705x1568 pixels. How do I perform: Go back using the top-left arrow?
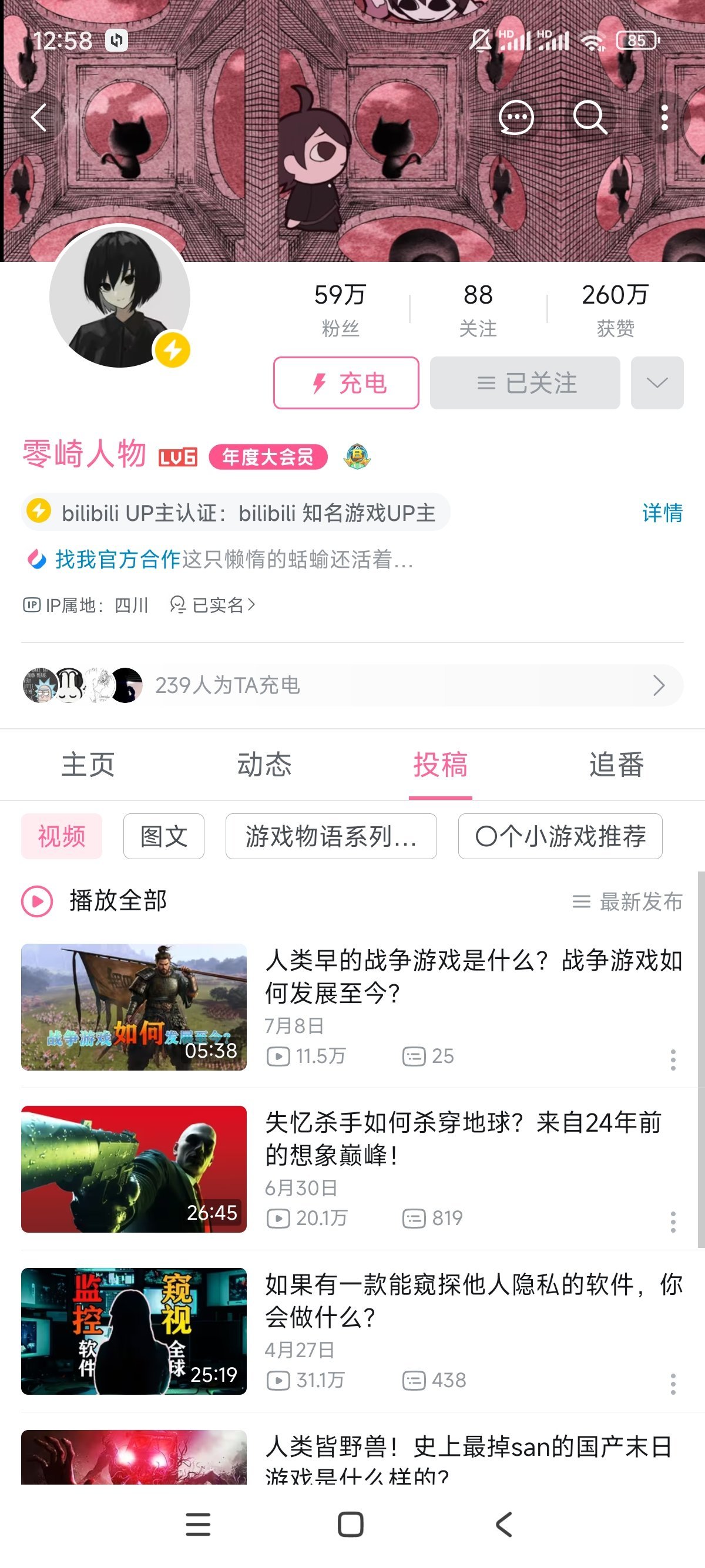39,117
